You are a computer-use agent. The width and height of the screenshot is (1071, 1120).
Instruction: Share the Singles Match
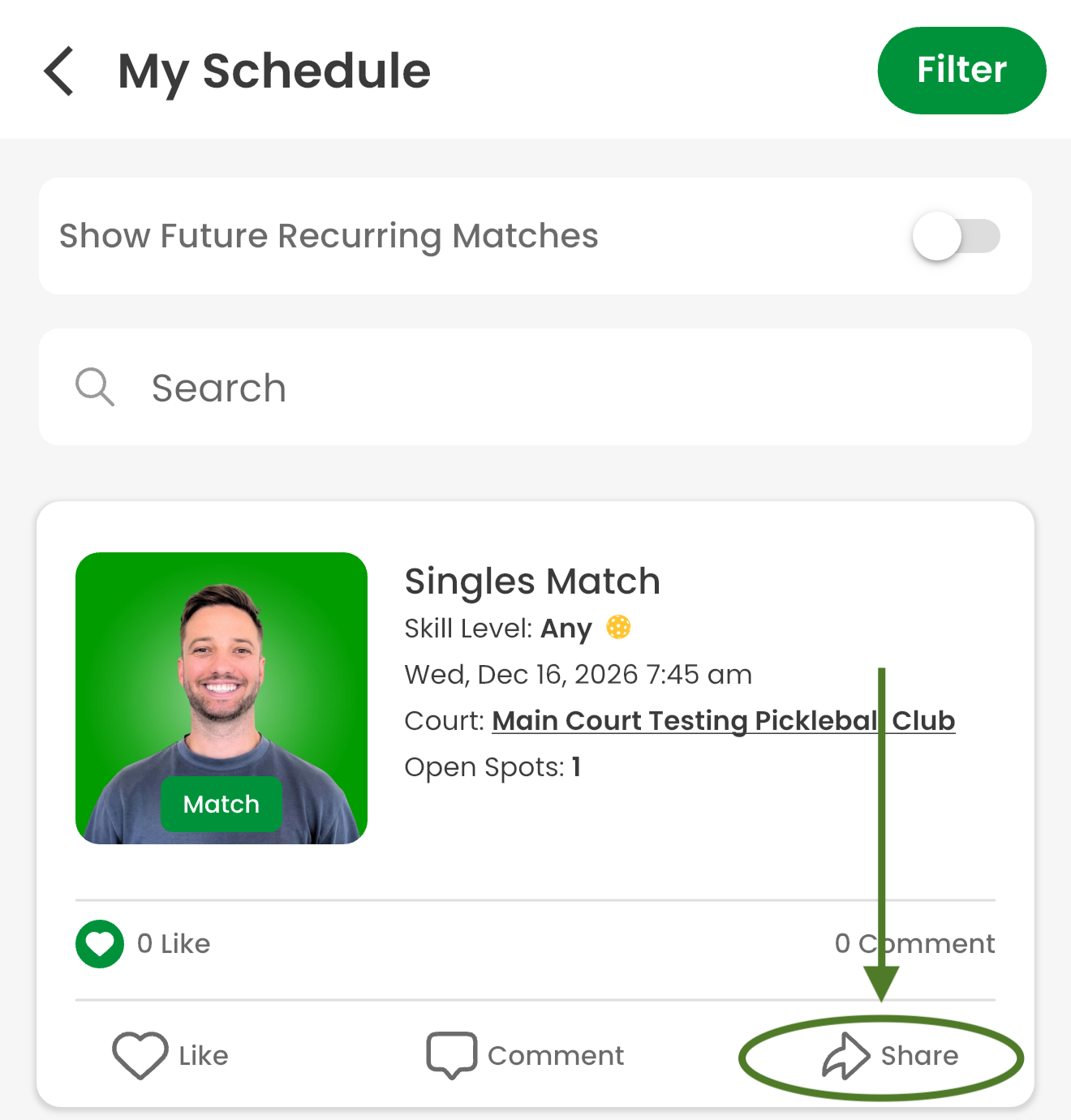click(890, 1055)
